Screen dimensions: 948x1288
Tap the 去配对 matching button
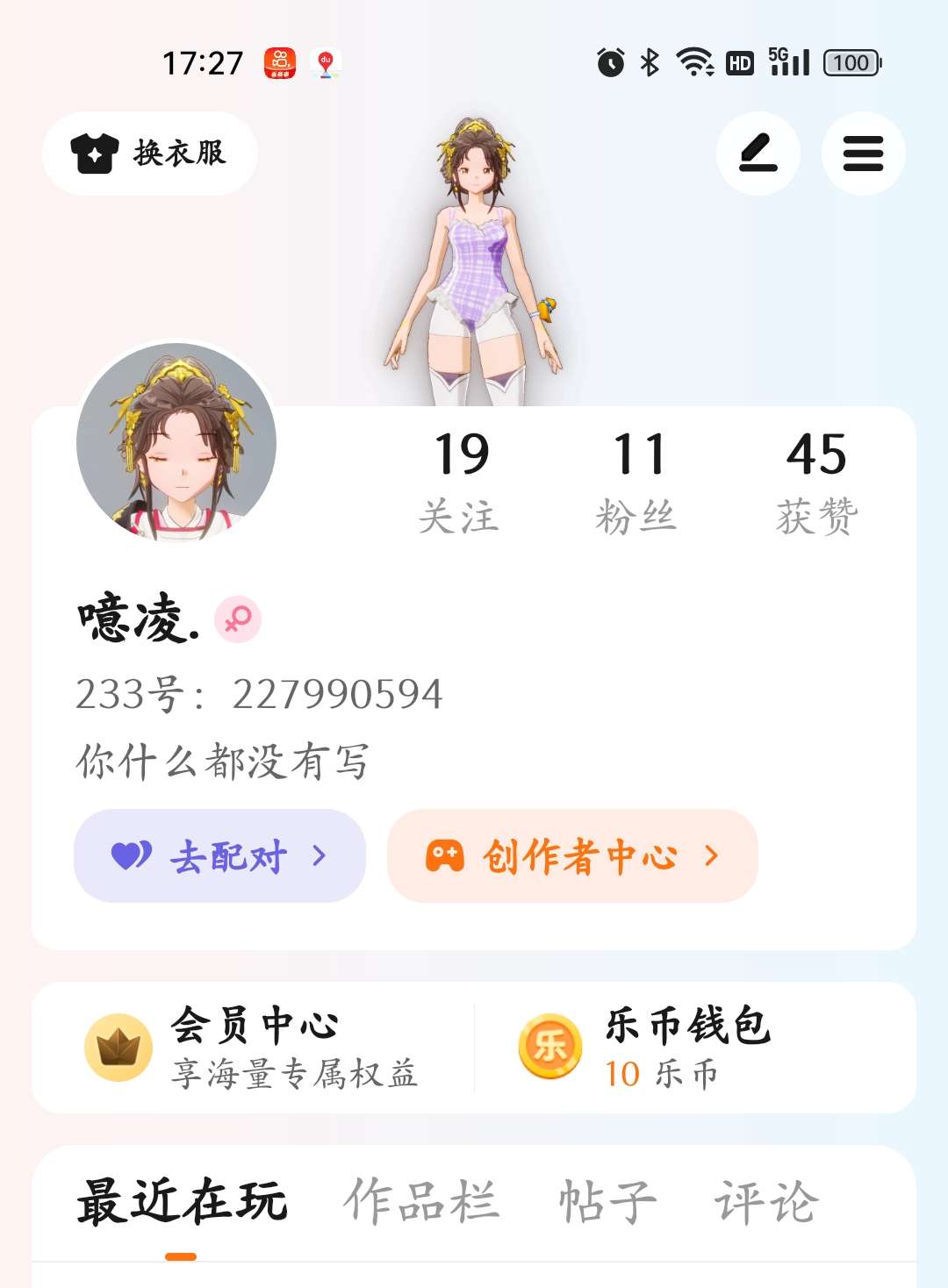point(219,855)
